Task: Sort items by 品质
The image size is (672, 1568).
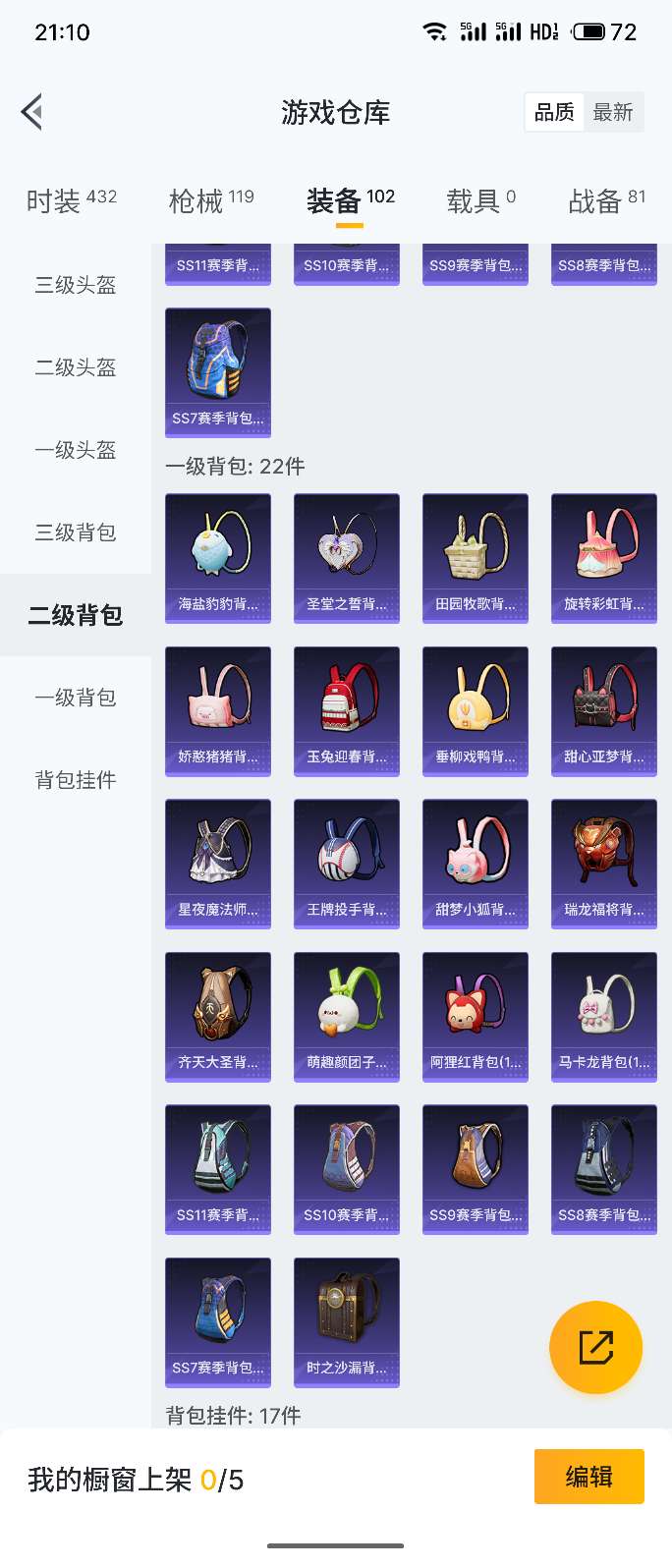Action: click(x=554, y=113)
